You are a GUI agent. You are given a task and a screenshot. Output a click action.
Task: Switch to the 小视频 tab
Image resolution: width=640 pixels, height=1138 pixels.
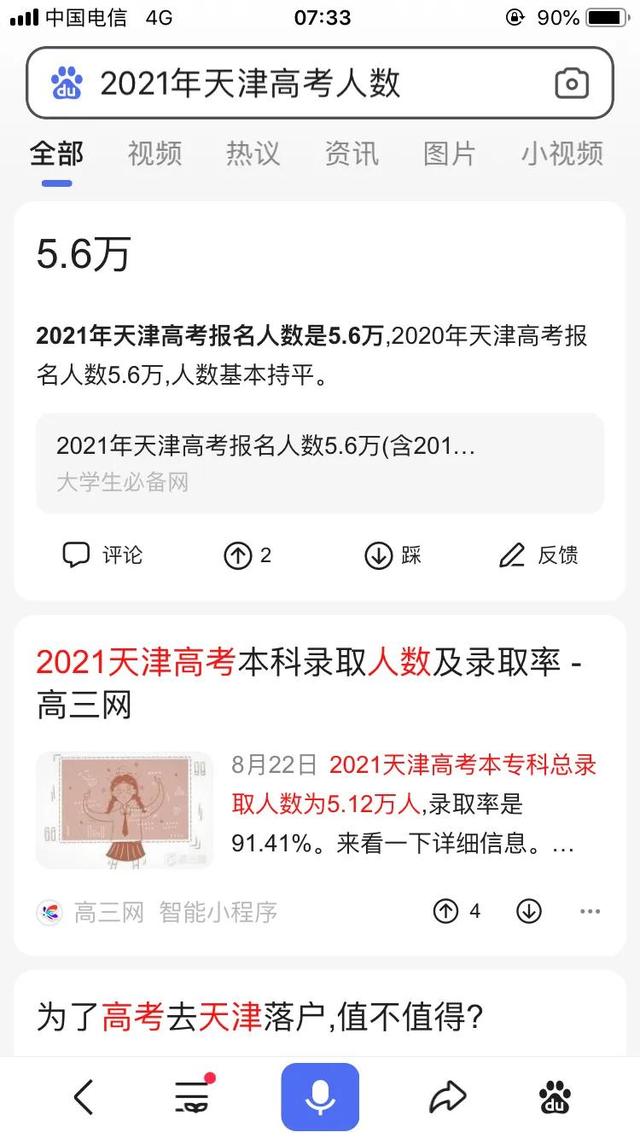[562, 153]
